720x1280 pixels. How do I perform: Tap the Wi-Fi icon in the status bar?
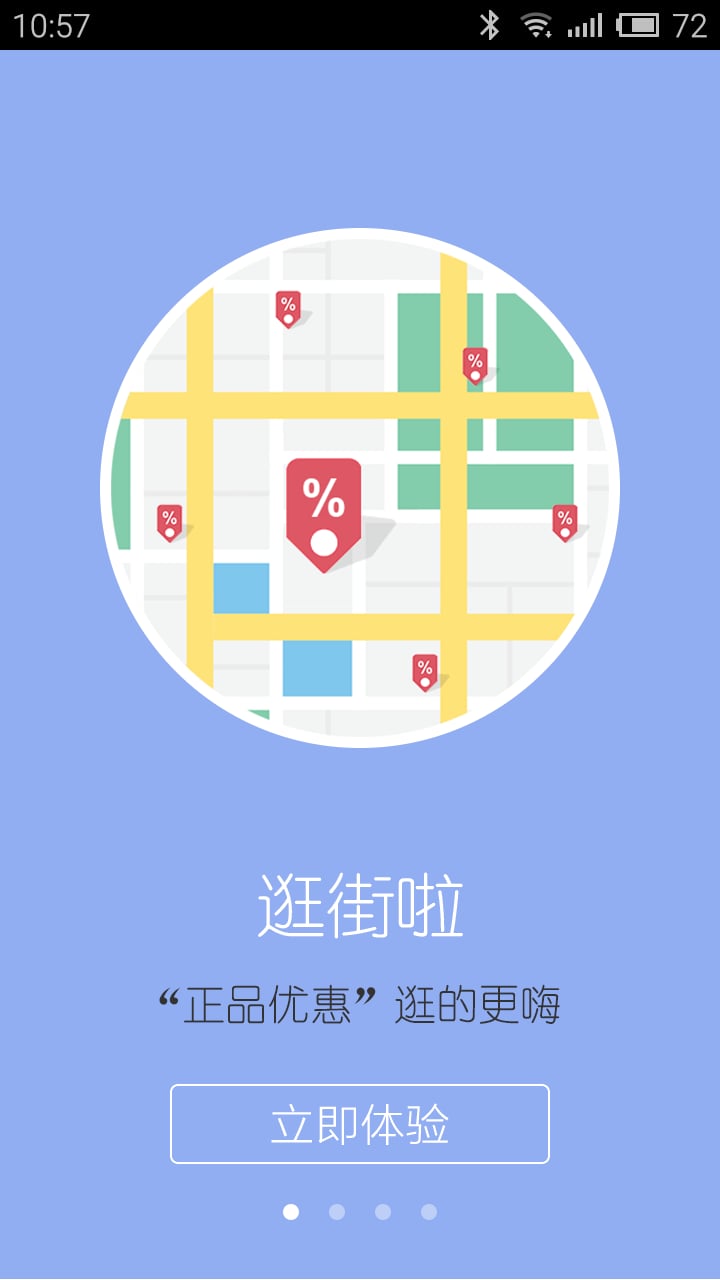(x=538, y=24)
